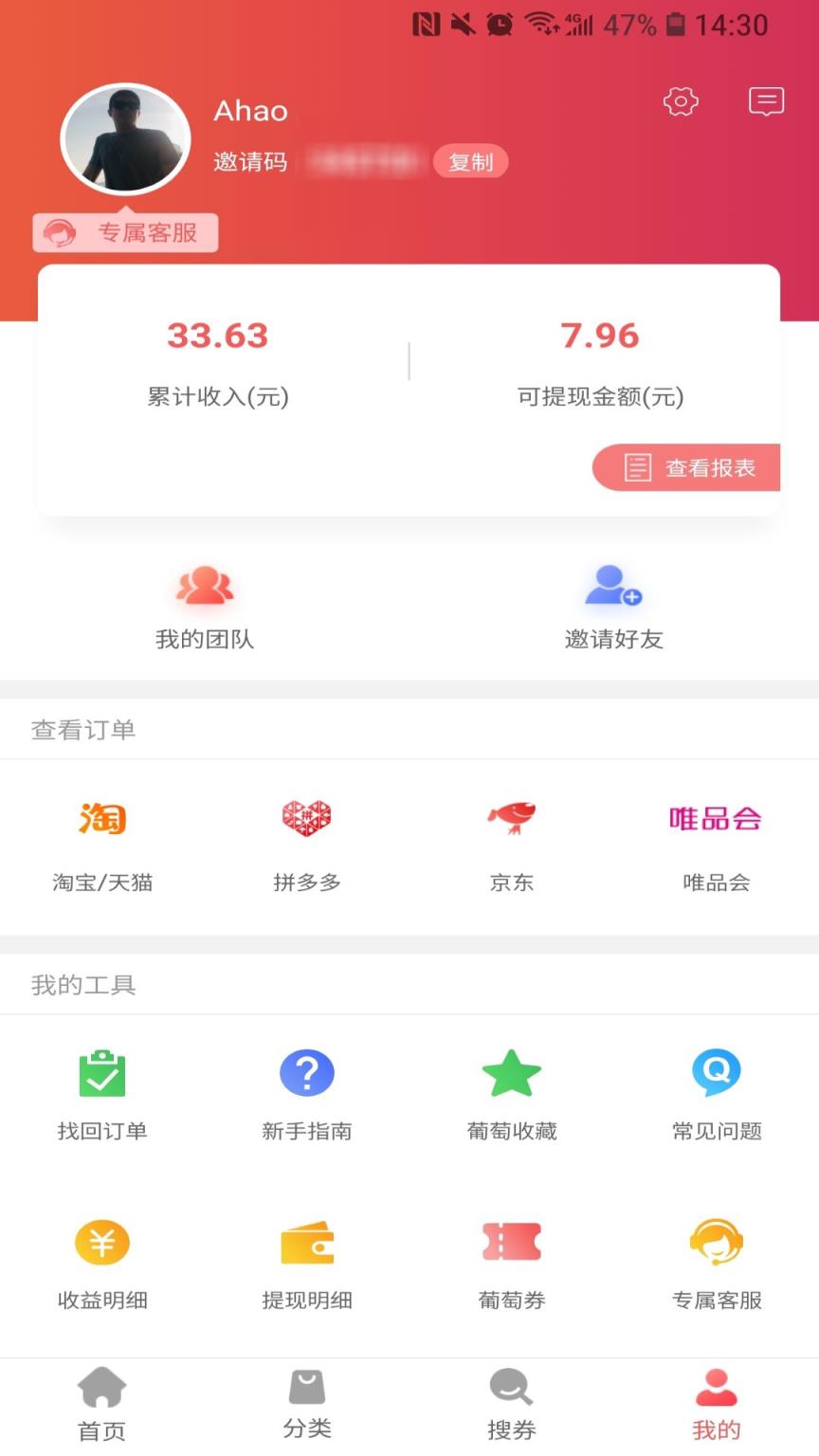Open the Vipshop (唯品会) orders icon

point(716,819)
